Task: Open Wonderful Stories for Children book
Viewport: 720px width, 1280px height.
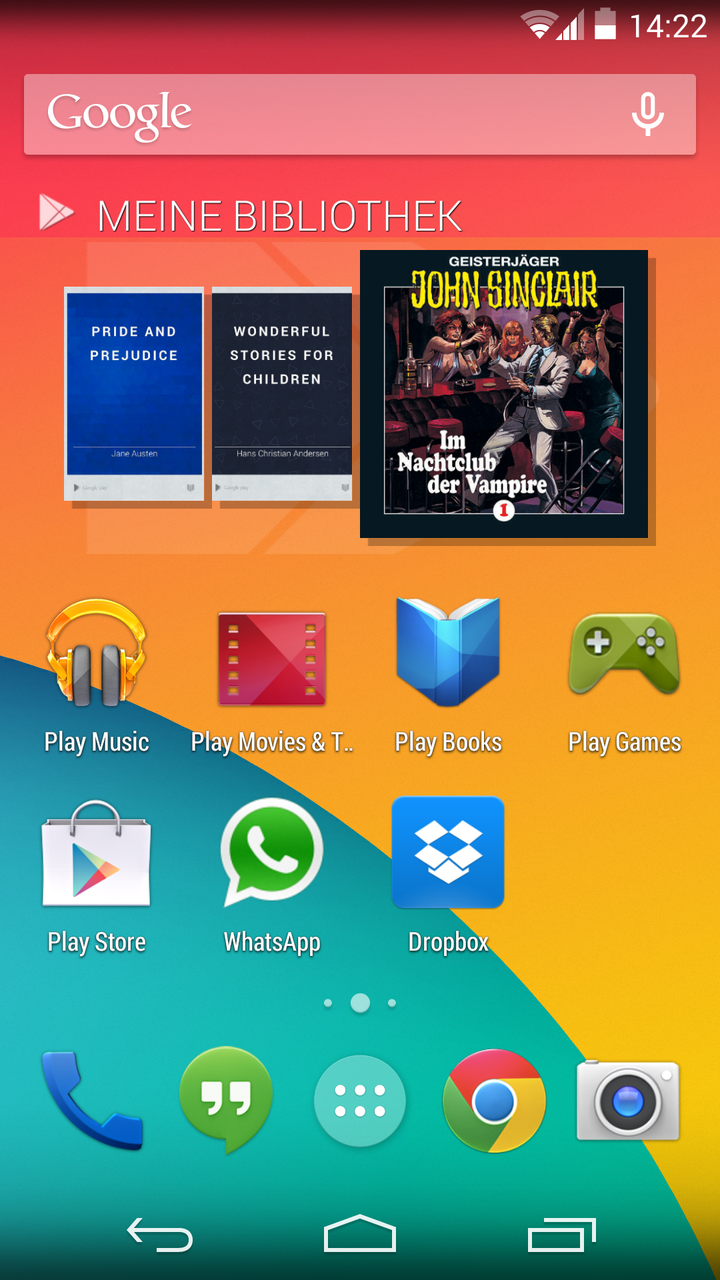Action: tap(282, 394)
